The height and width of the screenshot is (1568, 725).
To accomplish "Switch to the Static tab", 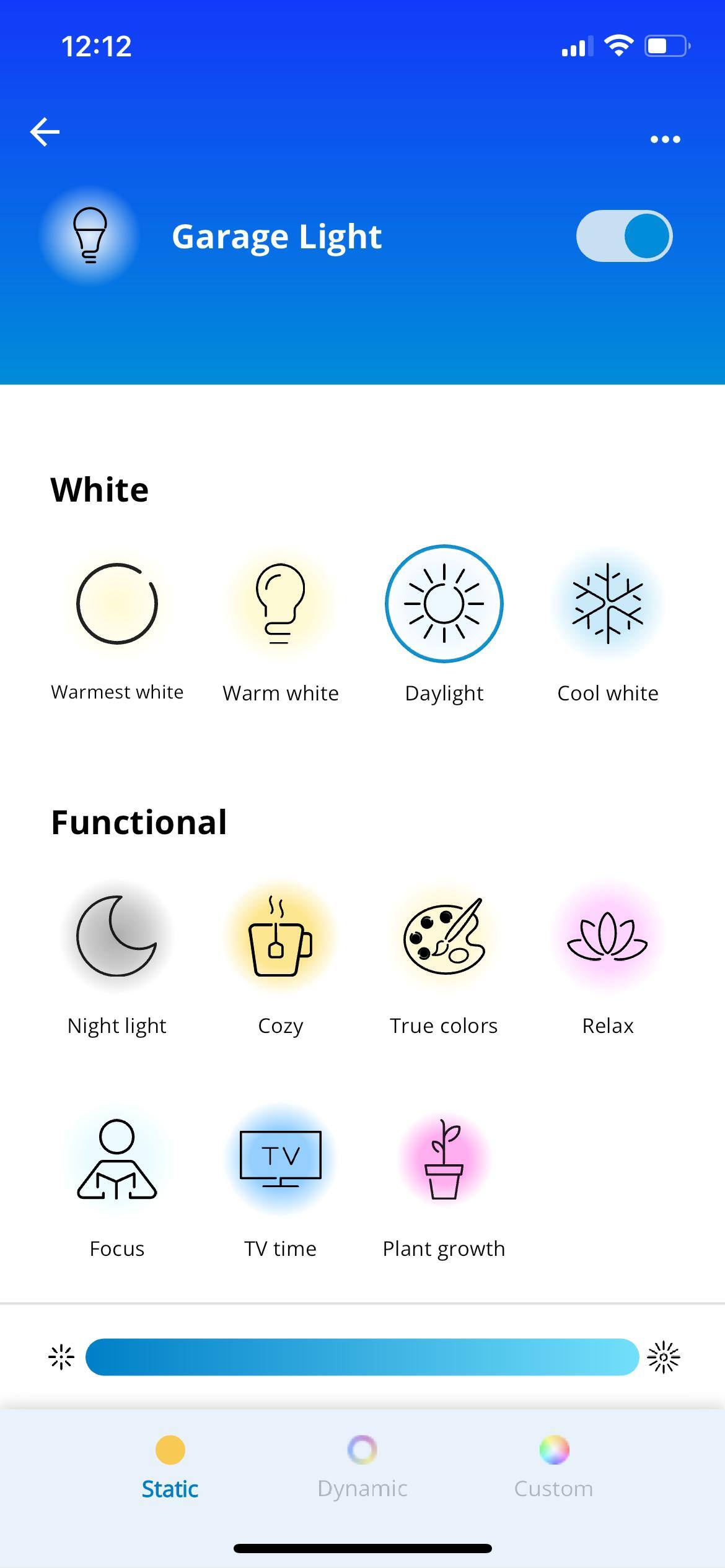I will coord(170,1466).
